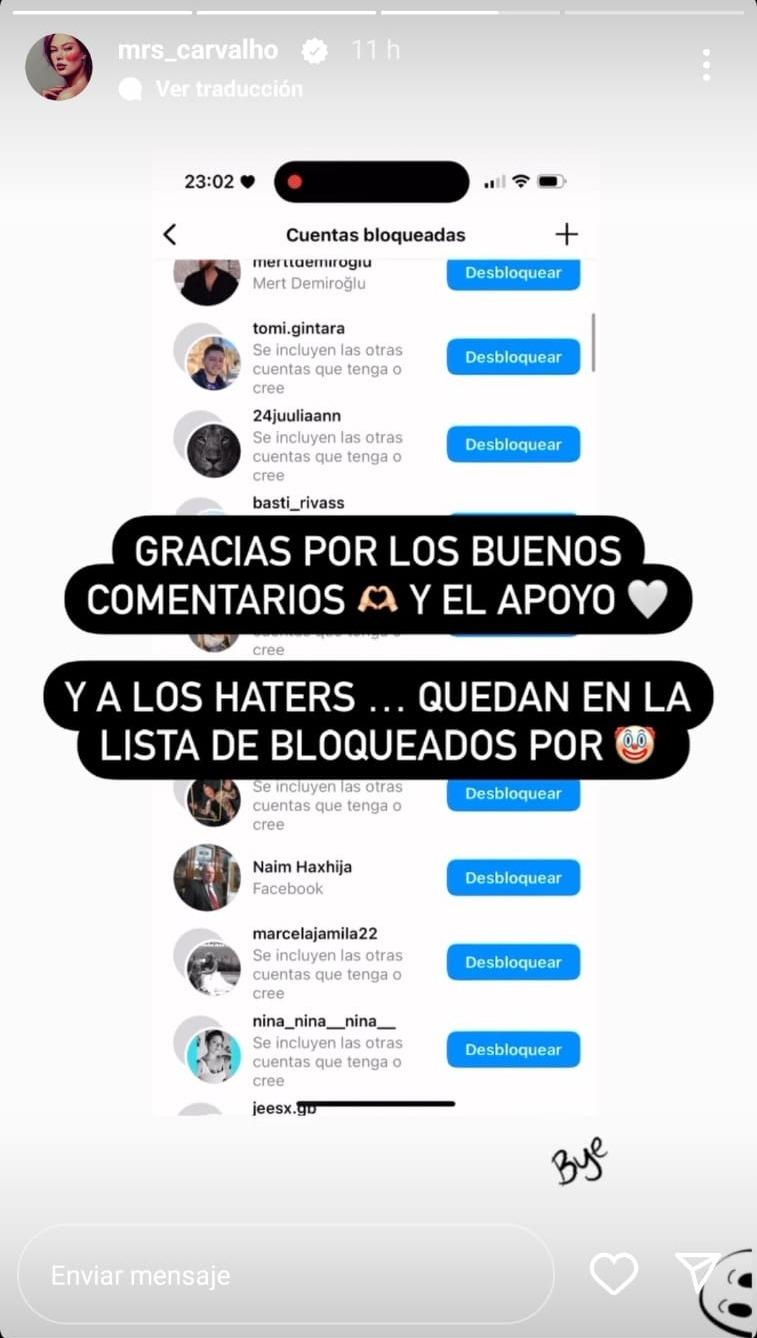
Task: Tap the plus icon on Cuentas bloqueadas screen
Action: [566, 234]
